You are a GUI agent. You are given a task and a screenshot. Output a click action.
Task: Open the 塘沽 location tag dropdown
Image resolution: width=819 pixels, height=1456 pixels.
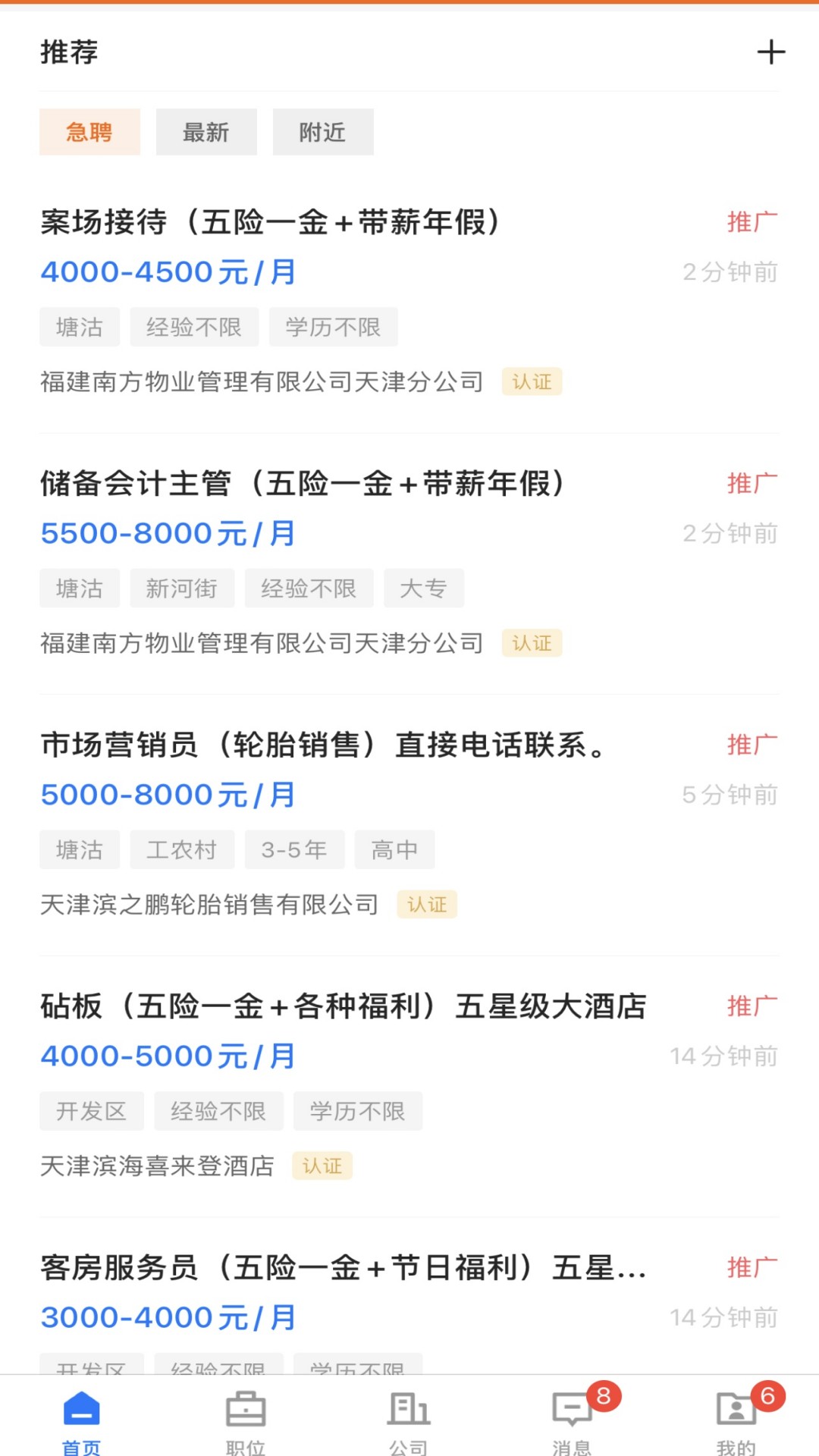pos(79,327)
